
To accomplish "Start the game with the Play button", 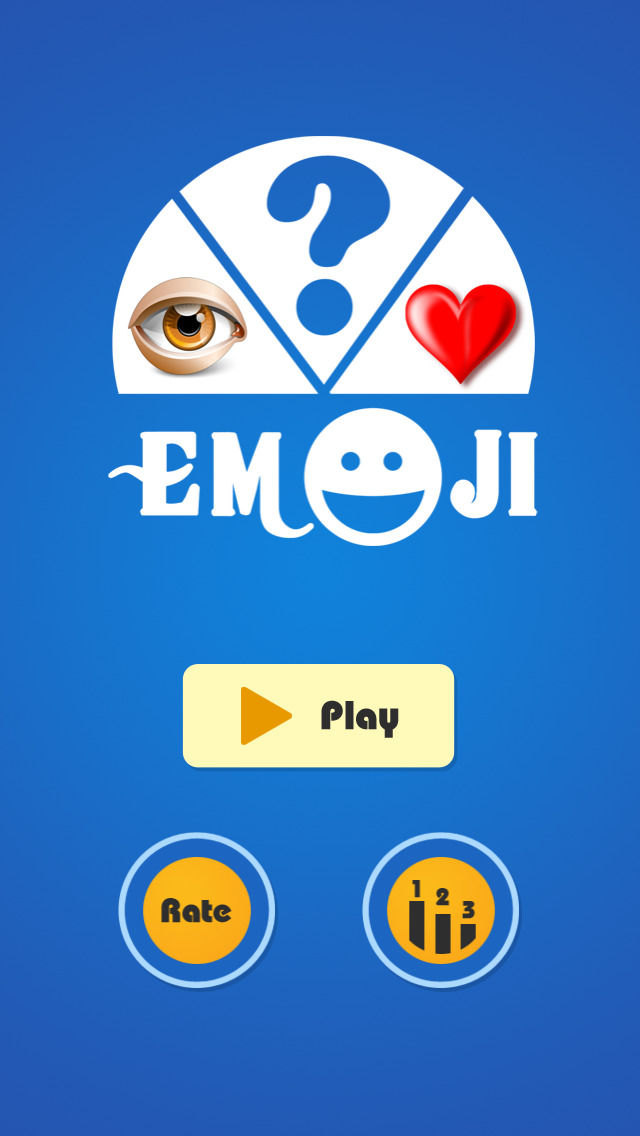I will click(318, 715).
